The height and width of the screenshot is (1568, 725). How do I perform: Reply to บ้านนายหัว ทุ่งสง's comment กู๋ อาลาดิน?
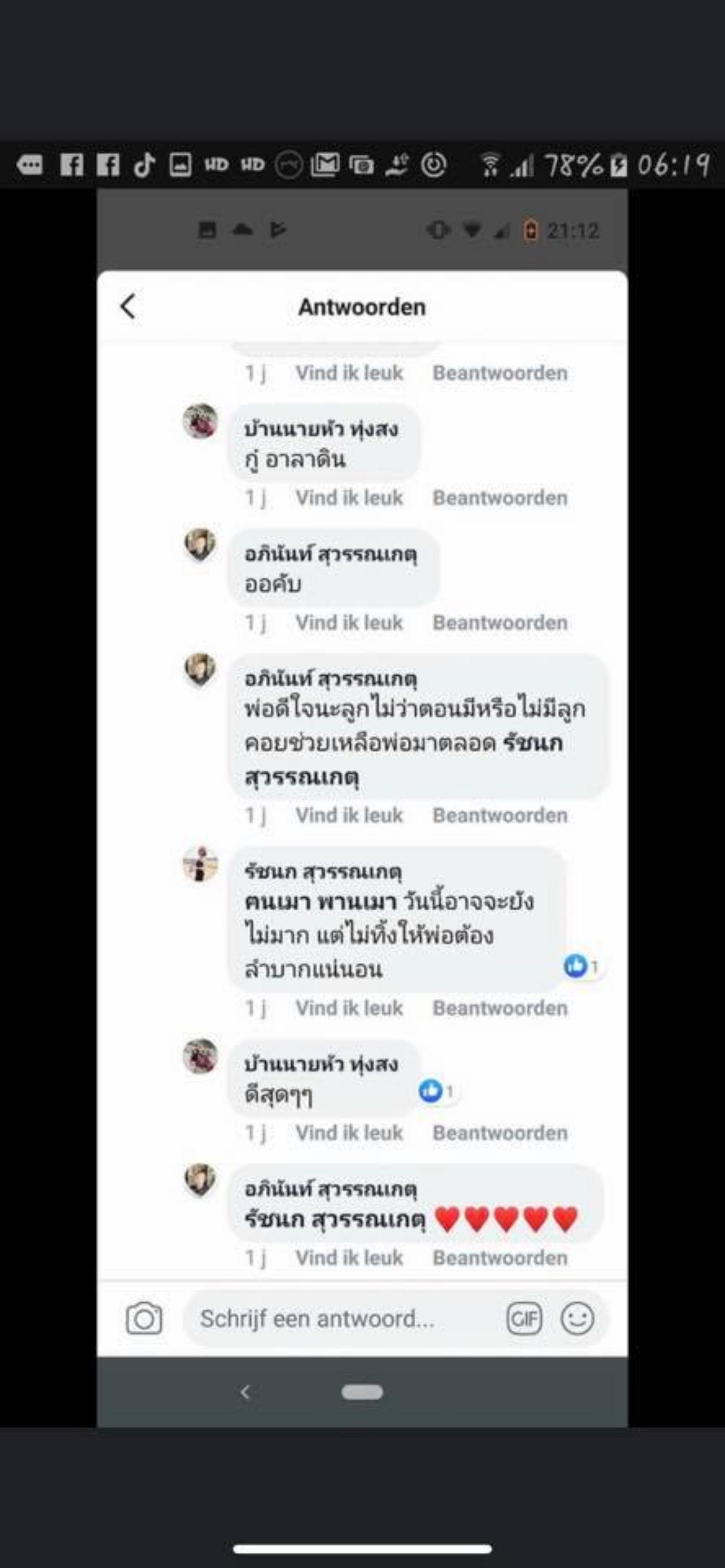pyautogui.click(x=499, y=498)
